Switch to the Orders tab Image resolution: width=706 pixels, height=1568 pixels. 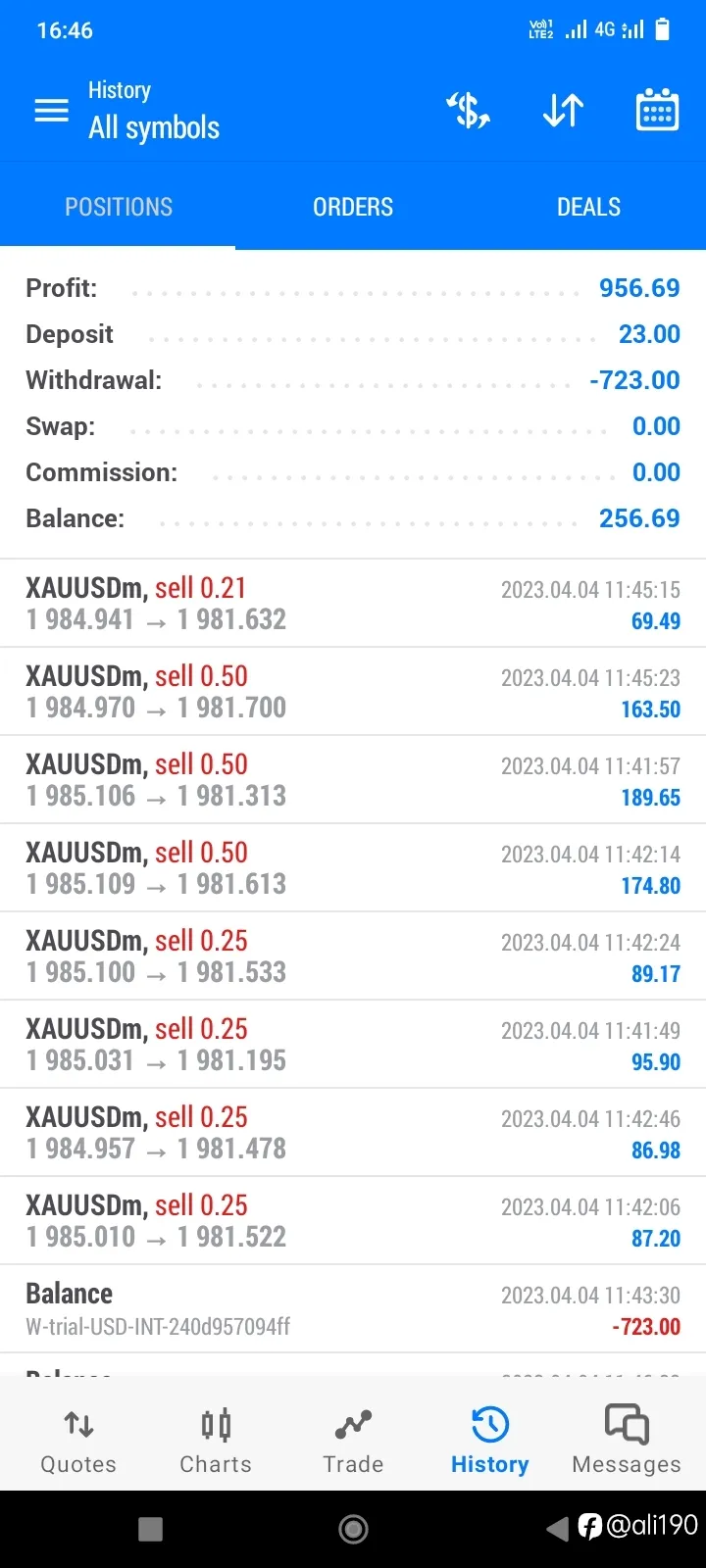point(353,207)
